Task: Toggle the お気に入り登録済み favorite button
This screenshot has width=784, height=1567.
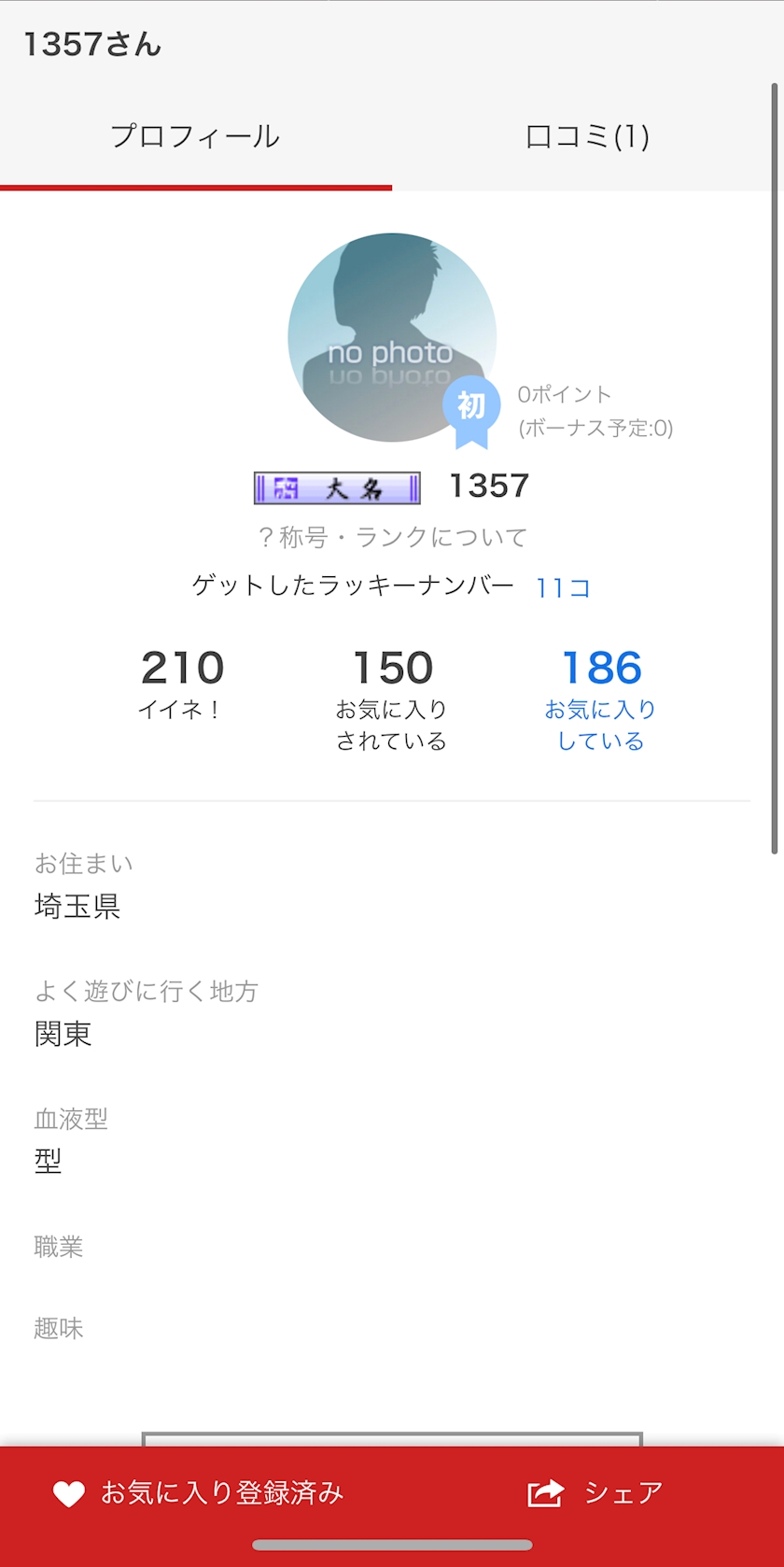Action: point(198,1493)
